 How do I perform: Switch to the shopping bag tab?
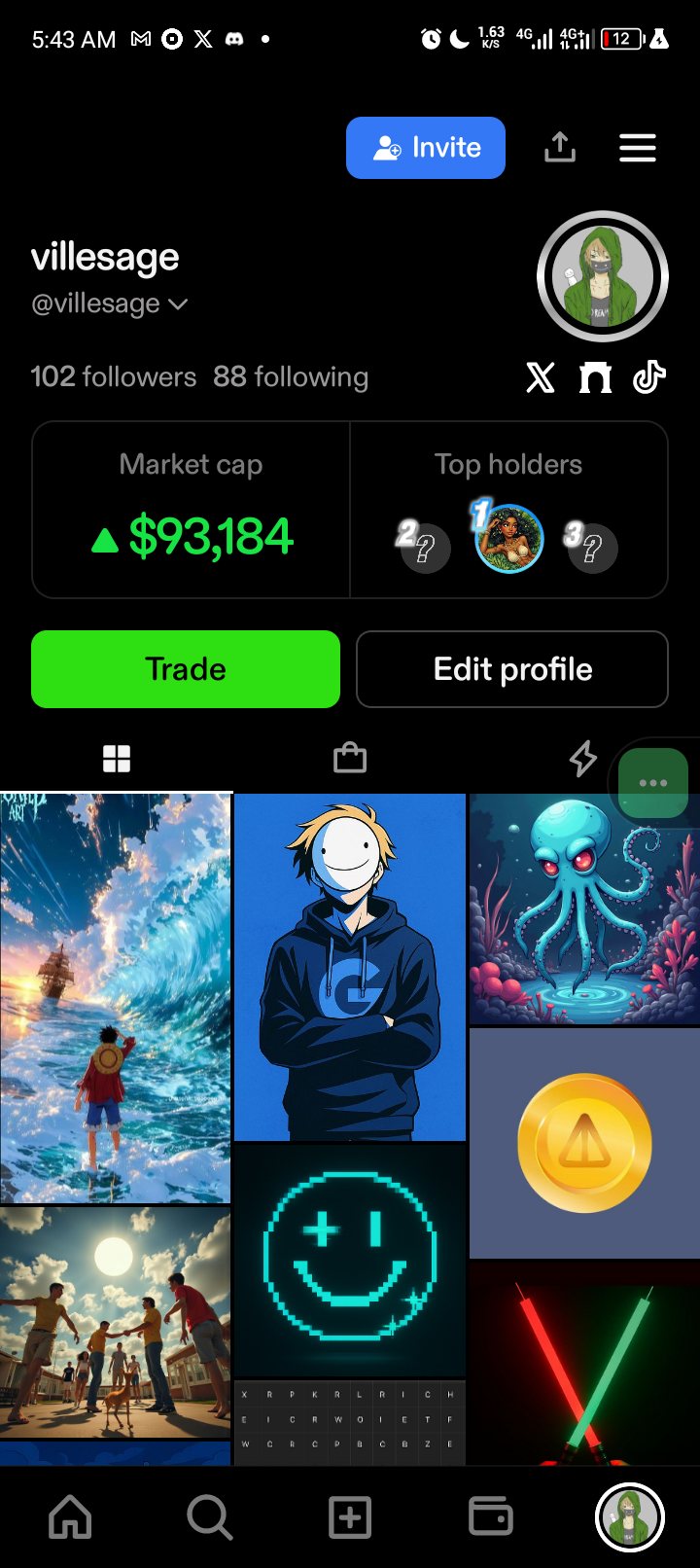point(350,759)
